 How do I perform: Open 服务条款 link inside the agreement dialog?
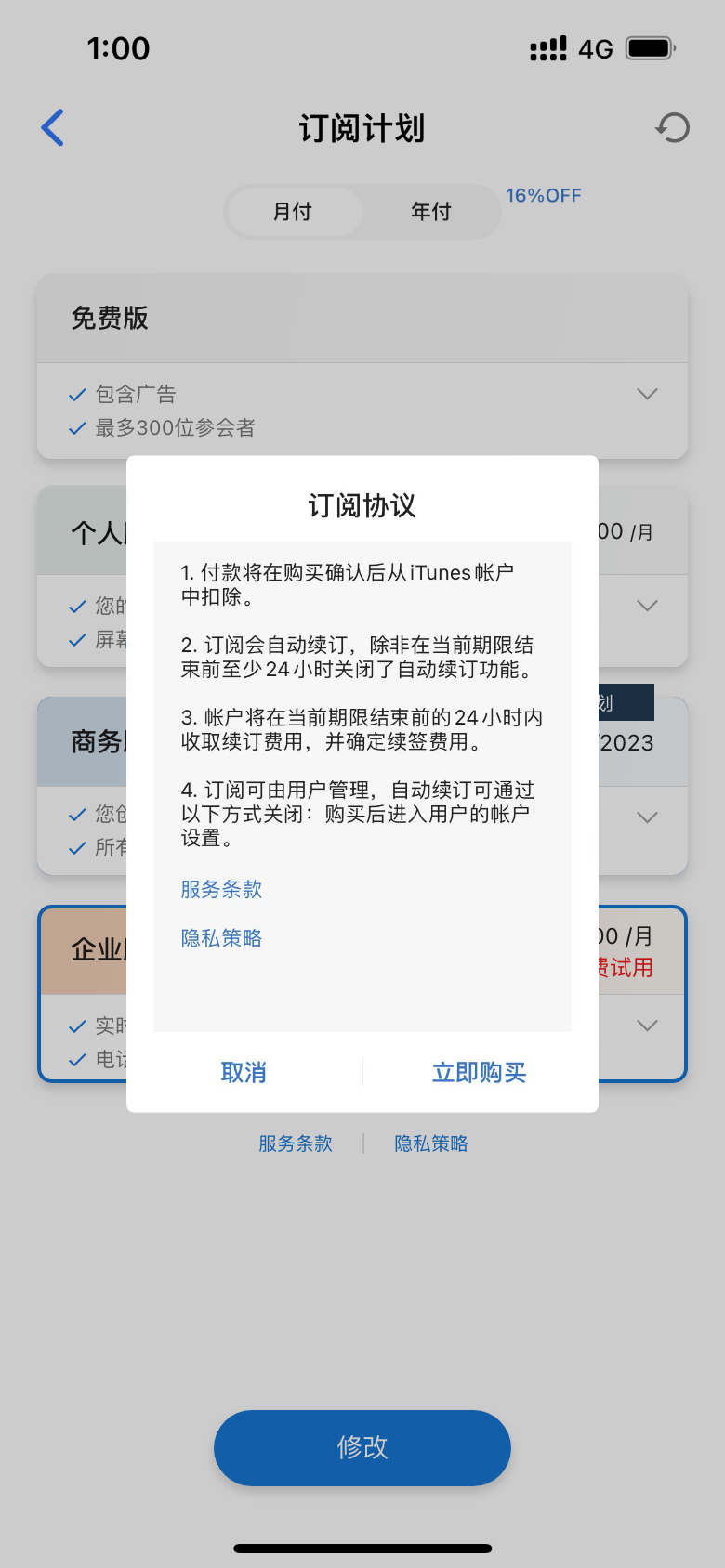[221, 889]
